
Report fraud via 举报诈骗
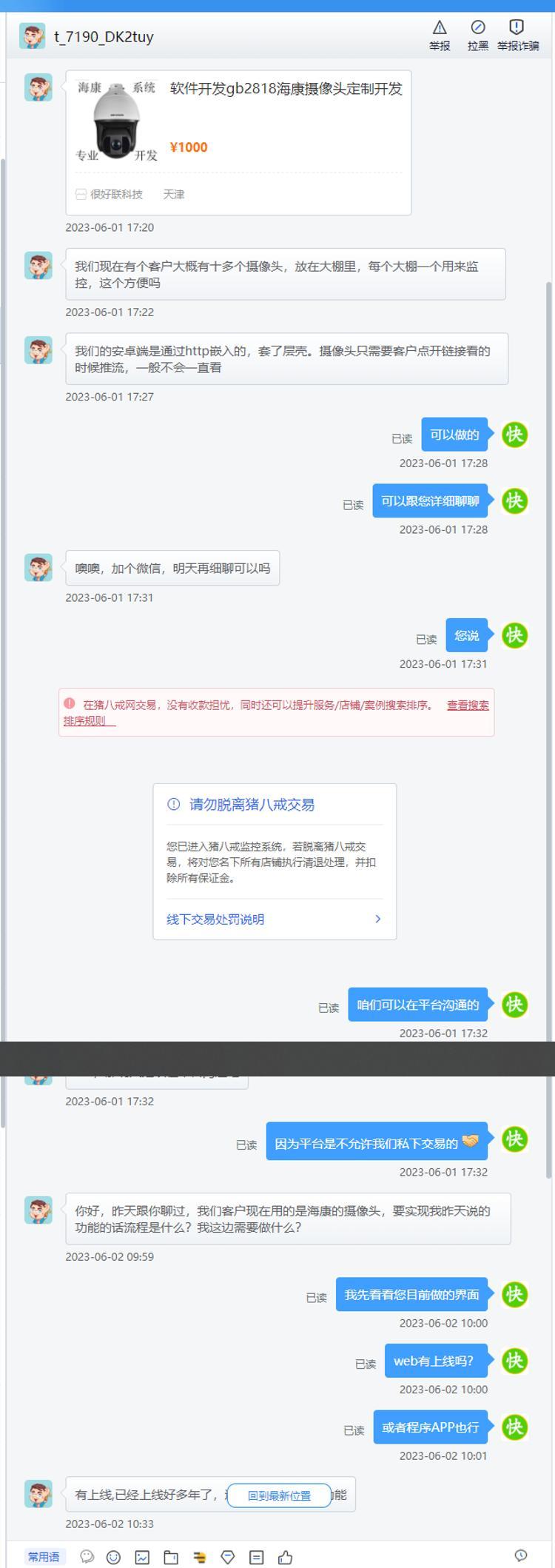coord(517,35)
